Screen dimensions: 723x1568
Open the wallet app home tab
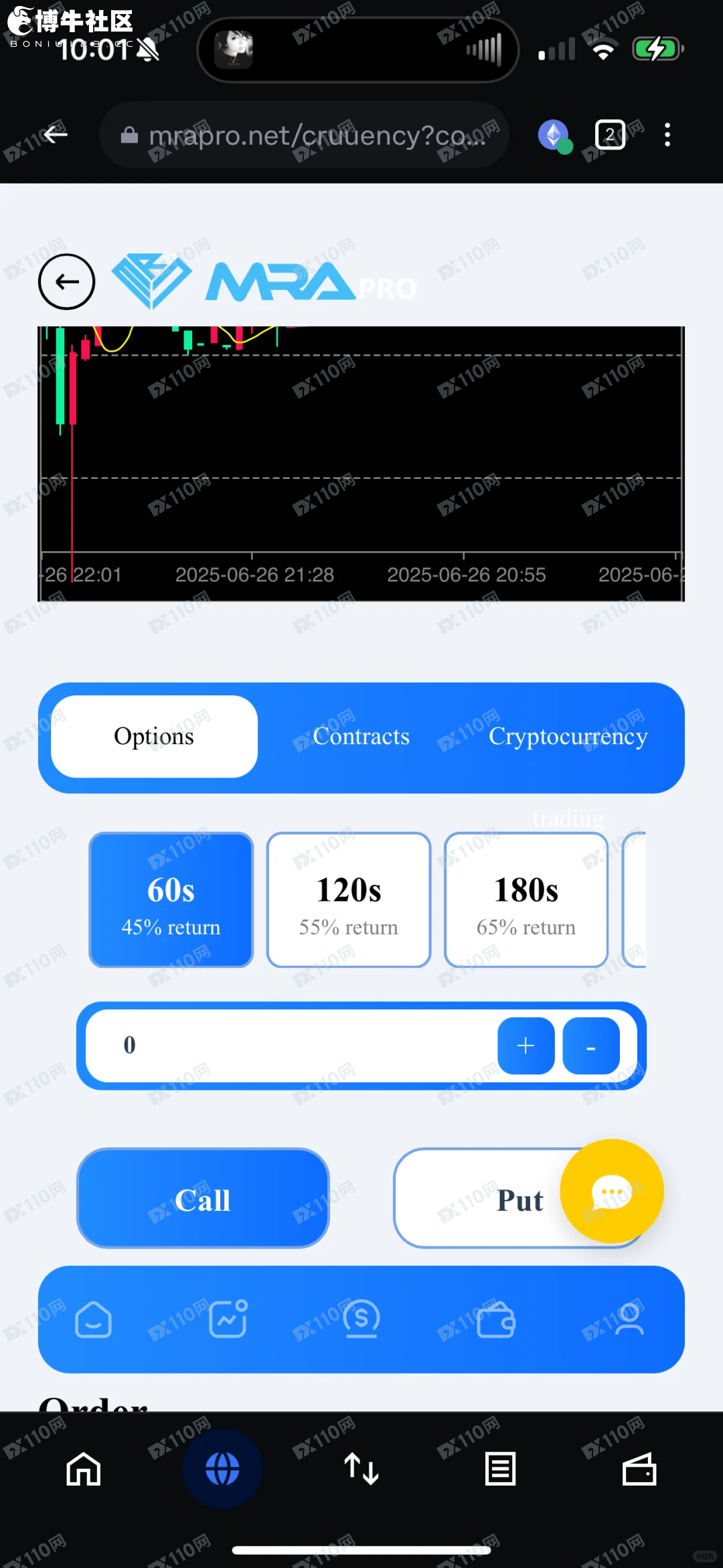coord(83,1469)
